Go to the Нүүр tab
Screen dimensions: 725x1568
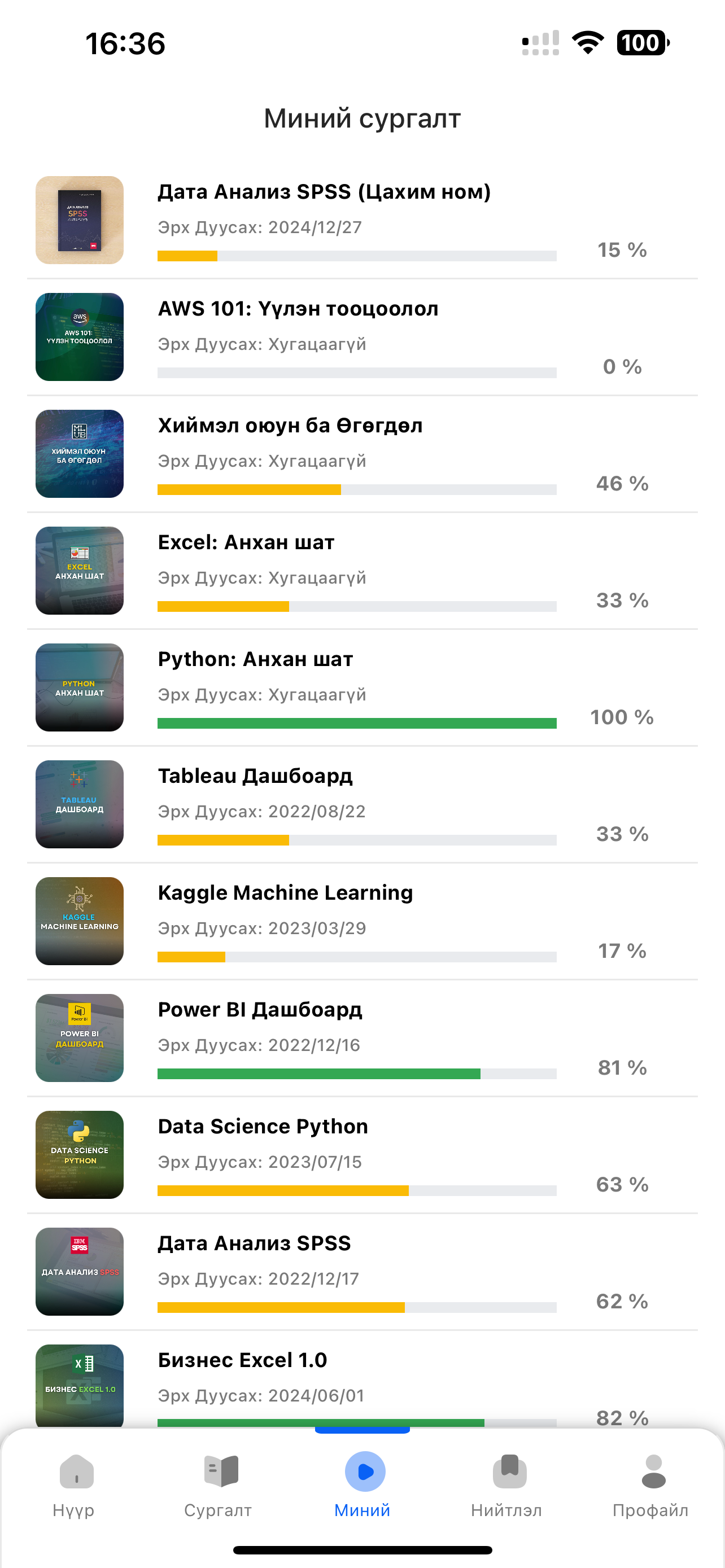coord(73,1485)
